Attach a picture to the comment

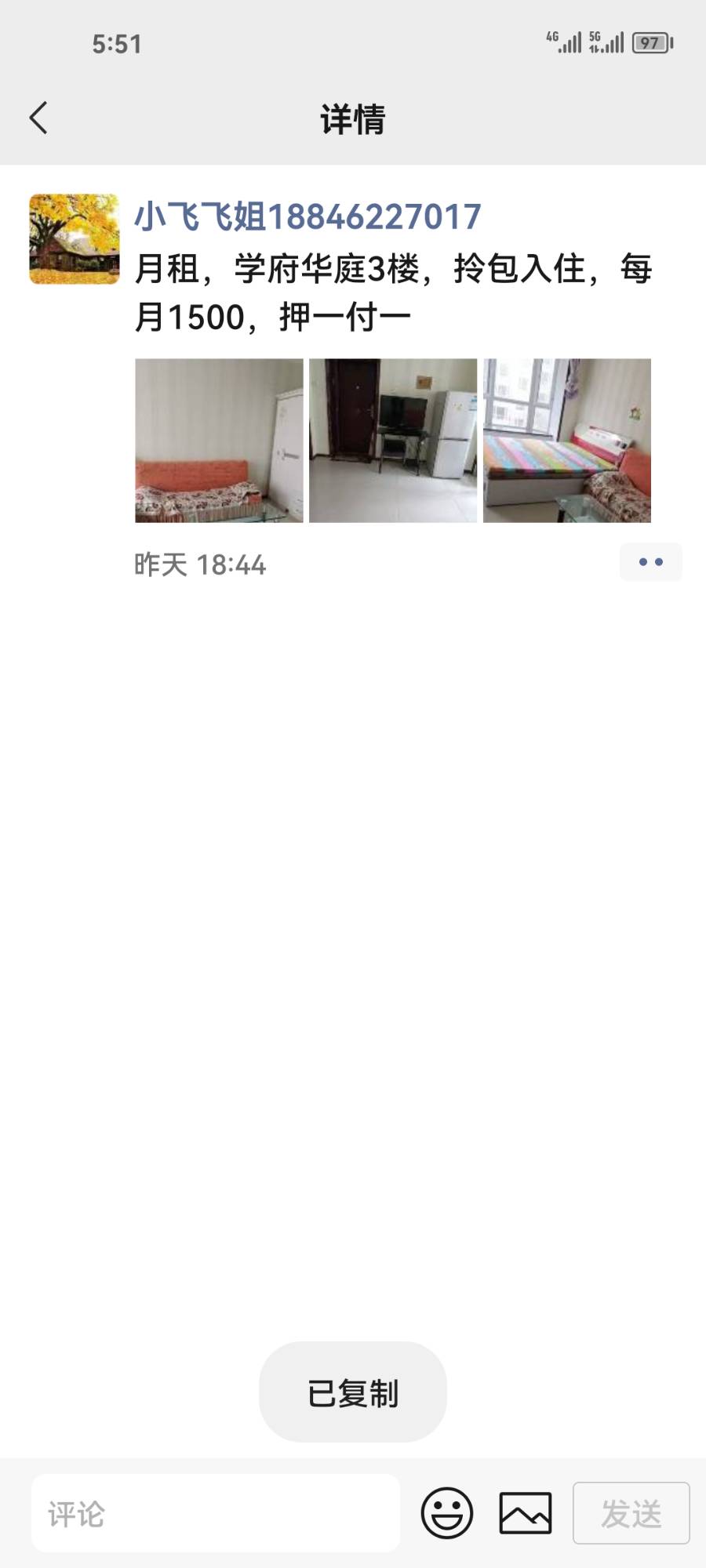tap(526, 1513)
